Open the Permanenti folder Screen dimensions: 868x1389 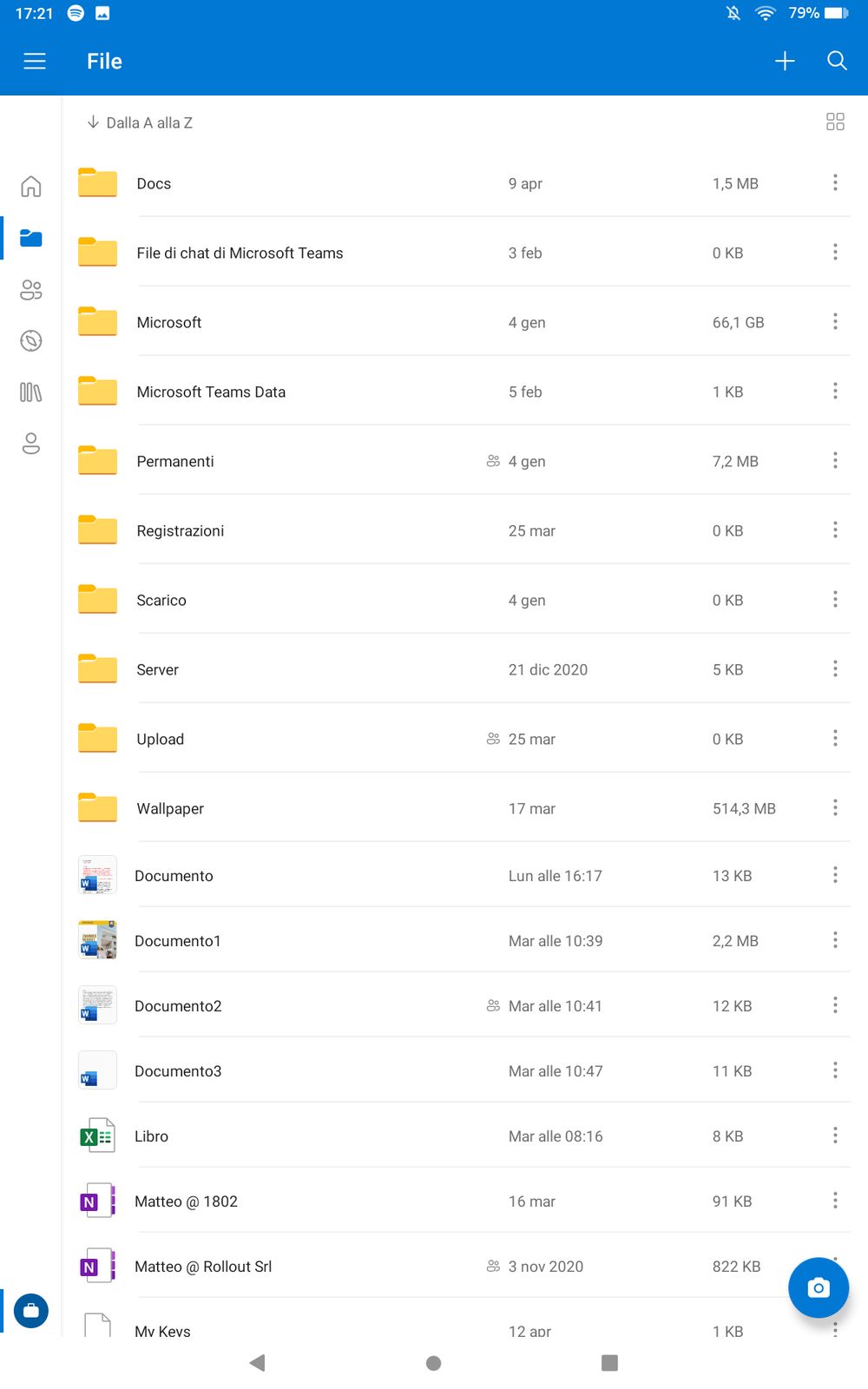coord(175,461)
